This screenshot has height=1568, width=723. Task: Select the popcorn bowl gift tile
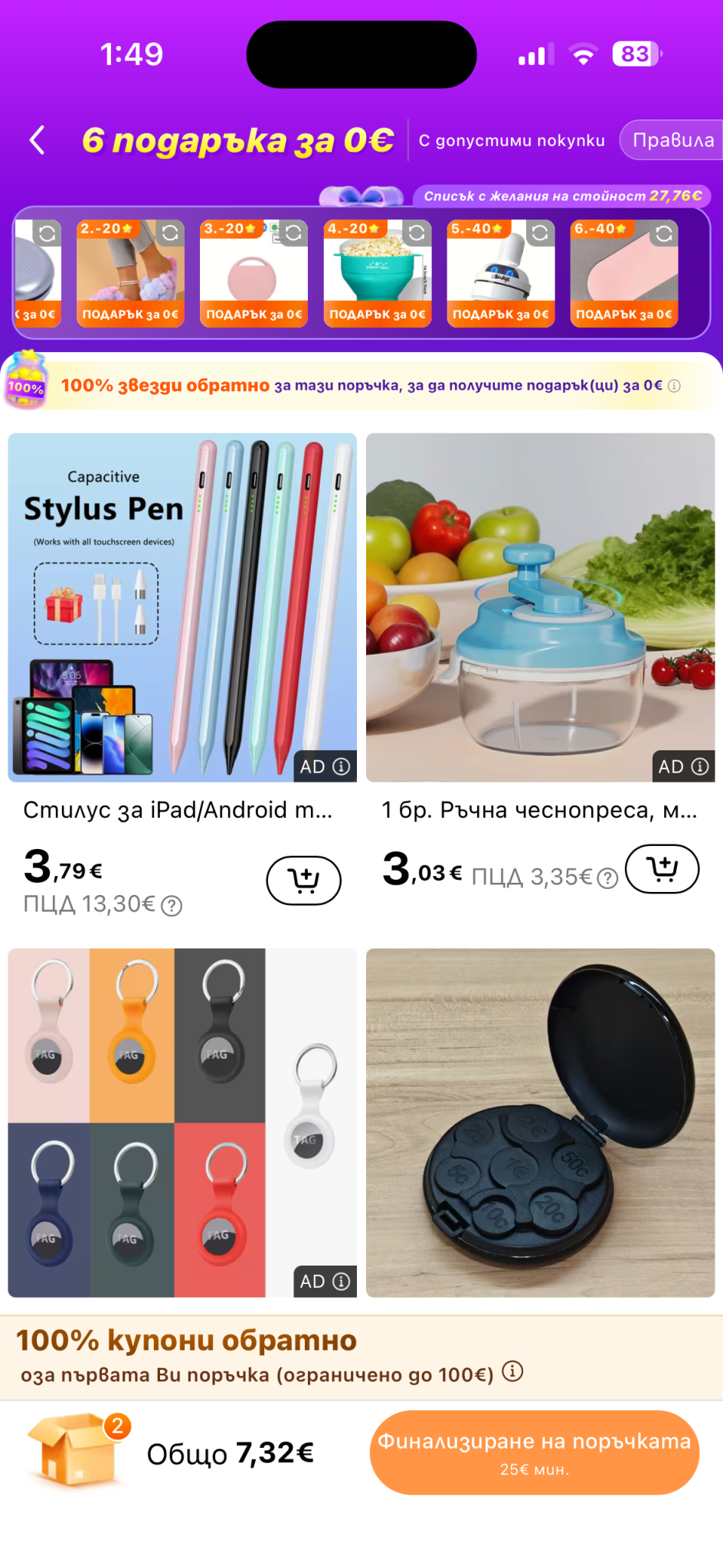pos(378,273)
